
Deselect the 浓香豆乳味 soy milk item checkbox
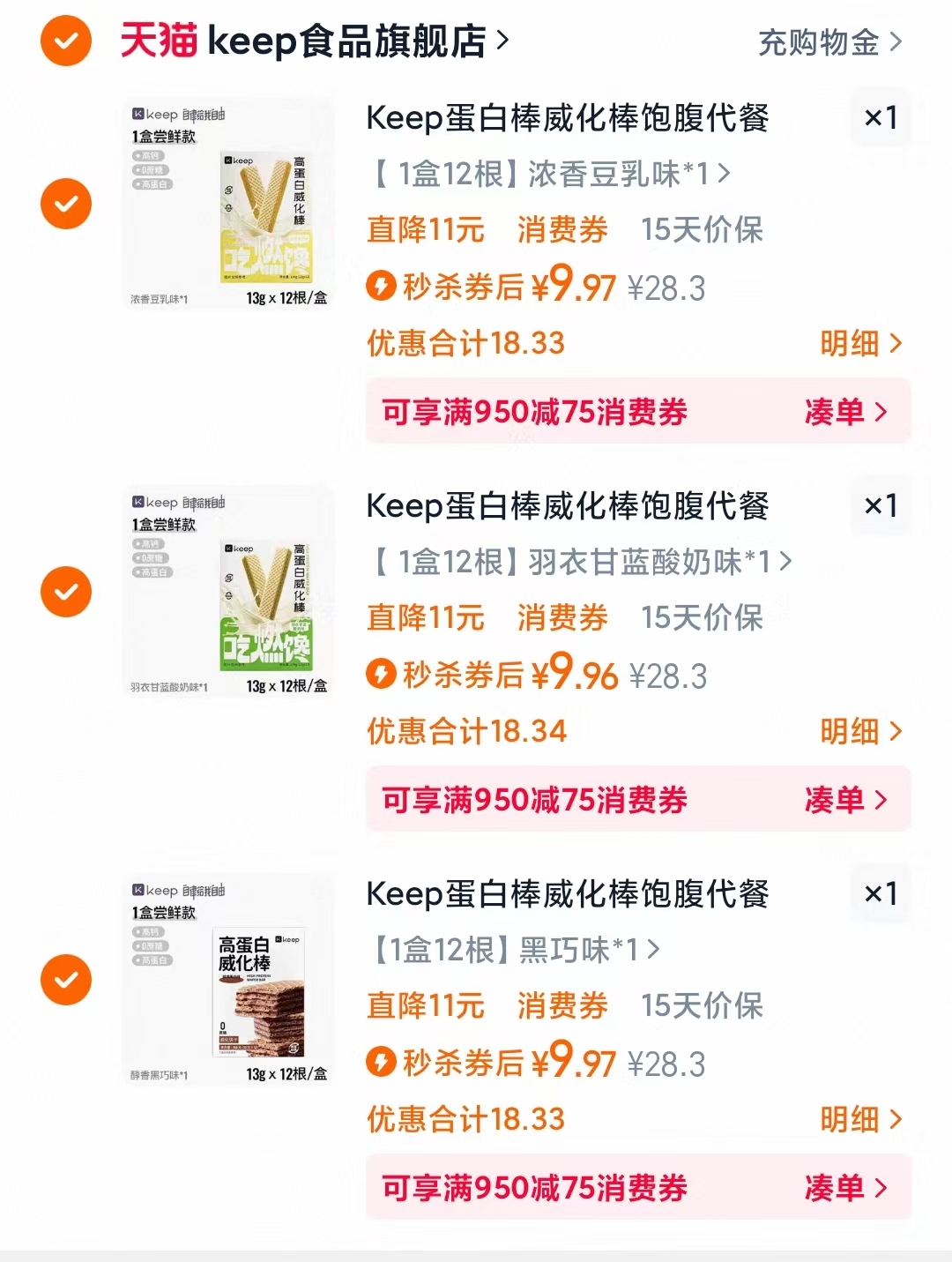click(x=65, y=203)
